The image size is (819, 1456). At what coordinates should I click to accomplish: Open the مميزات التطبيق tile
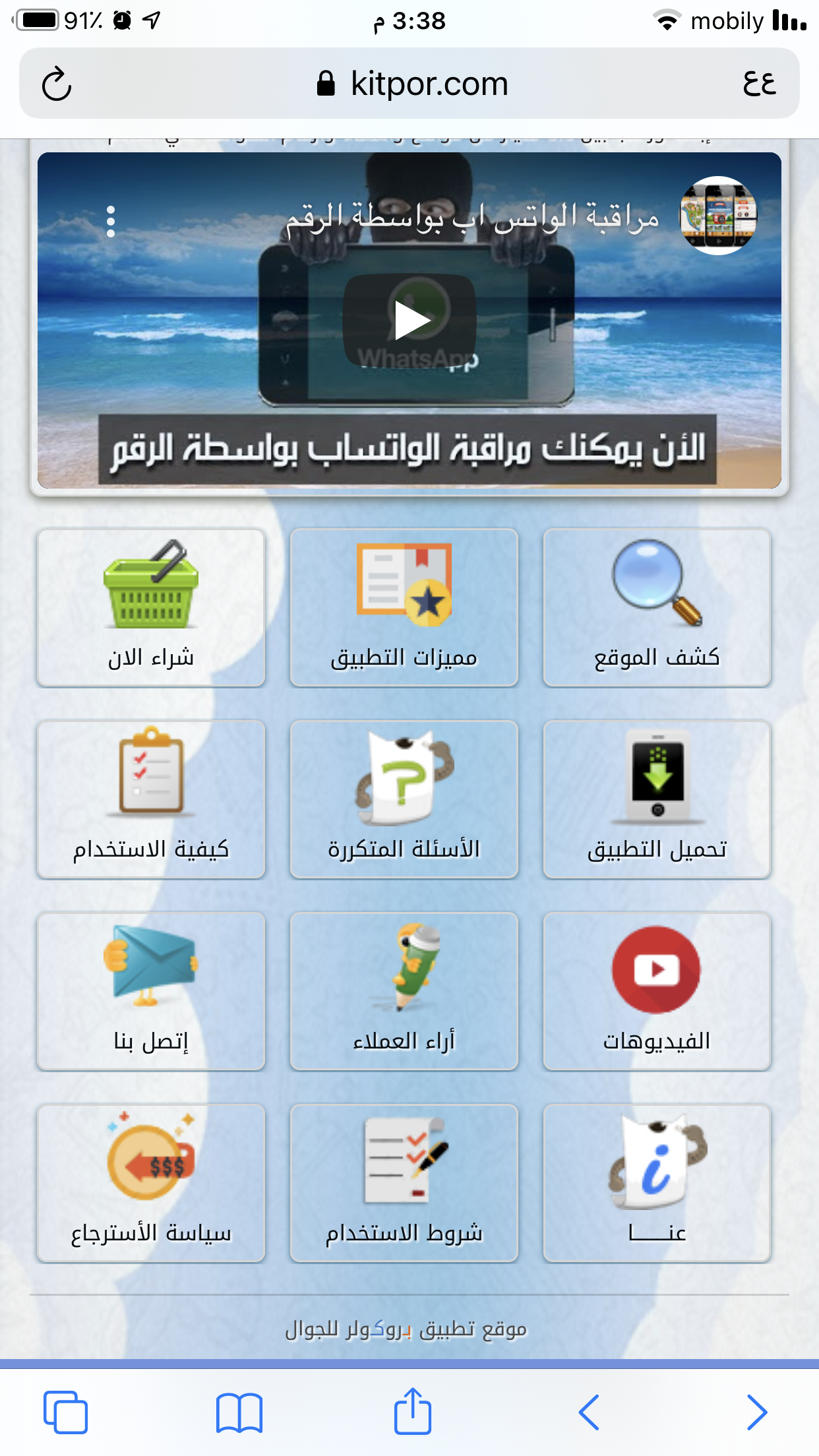404,607
